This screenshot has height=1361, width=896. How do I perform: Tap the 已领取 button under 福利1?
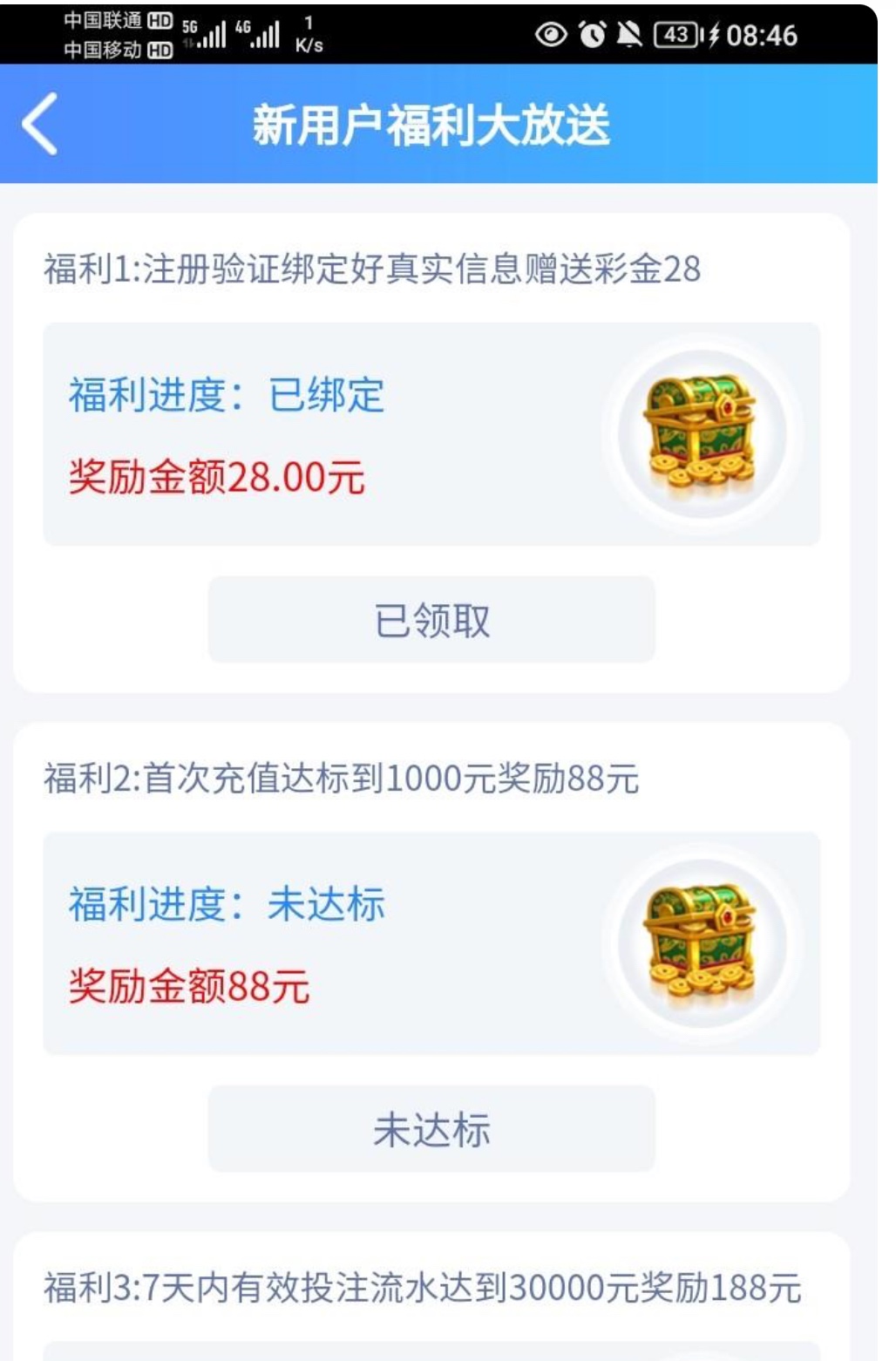(x=431, y=620)
